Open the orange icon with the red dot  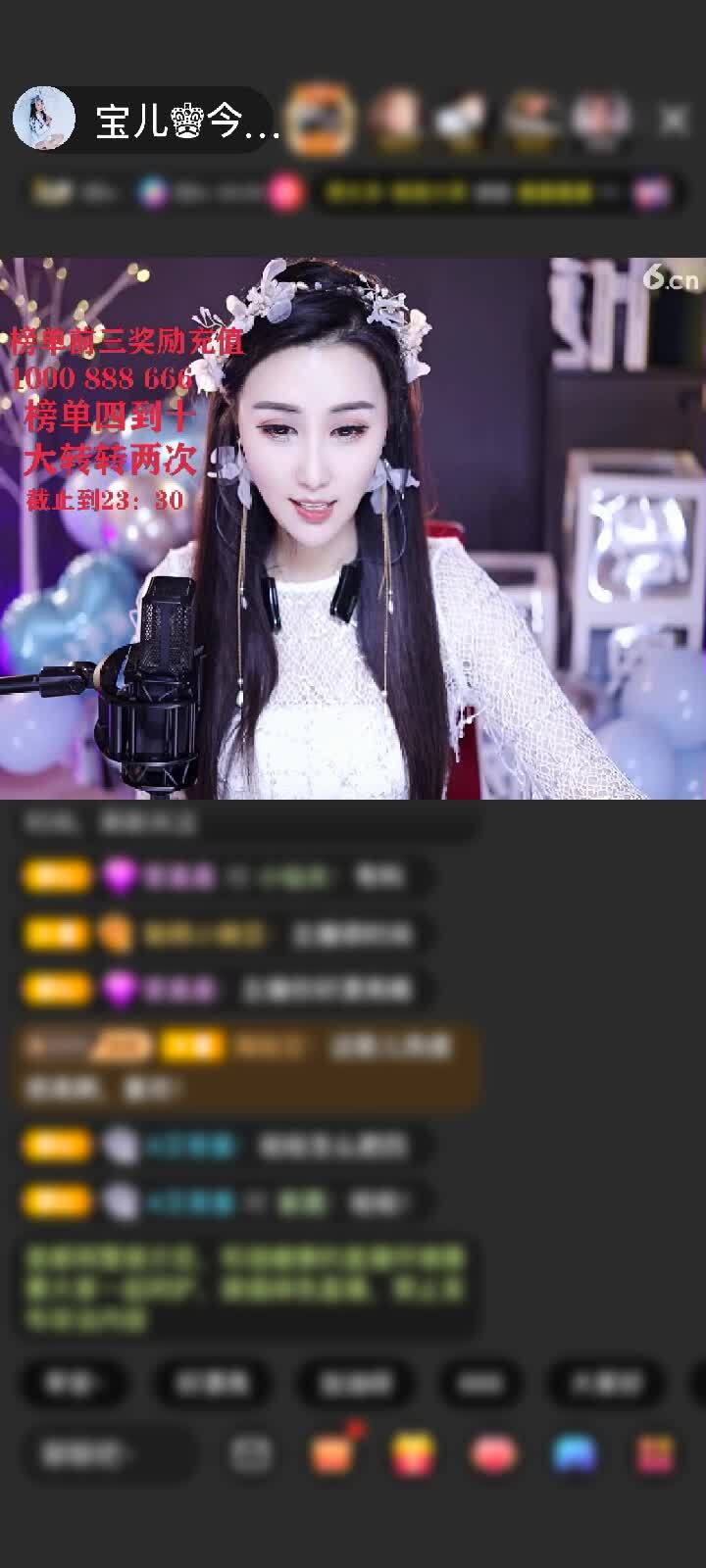333,1454
